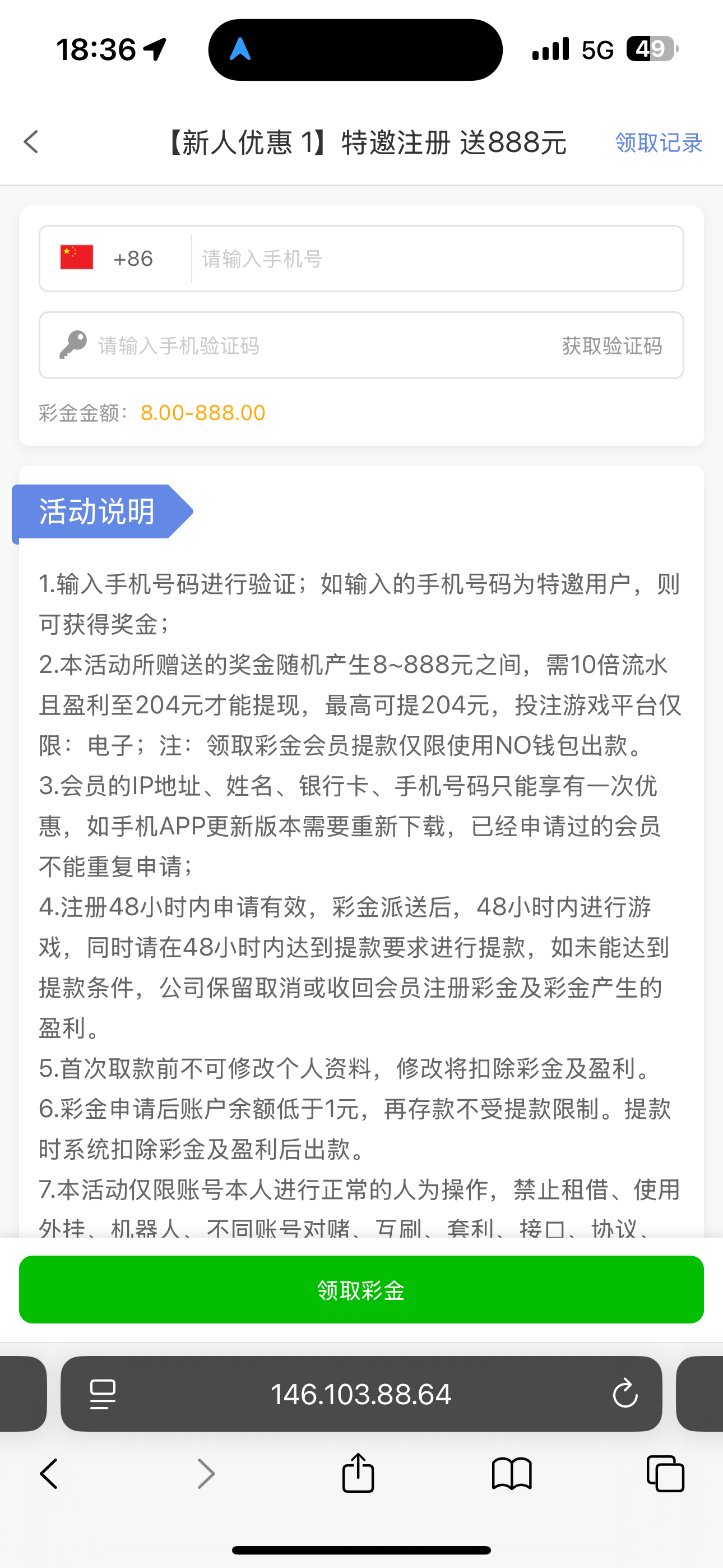Viewport: 723px width, 1568px height.
Task: Share this page from the browser toolbar
Action: [358, 1474]
